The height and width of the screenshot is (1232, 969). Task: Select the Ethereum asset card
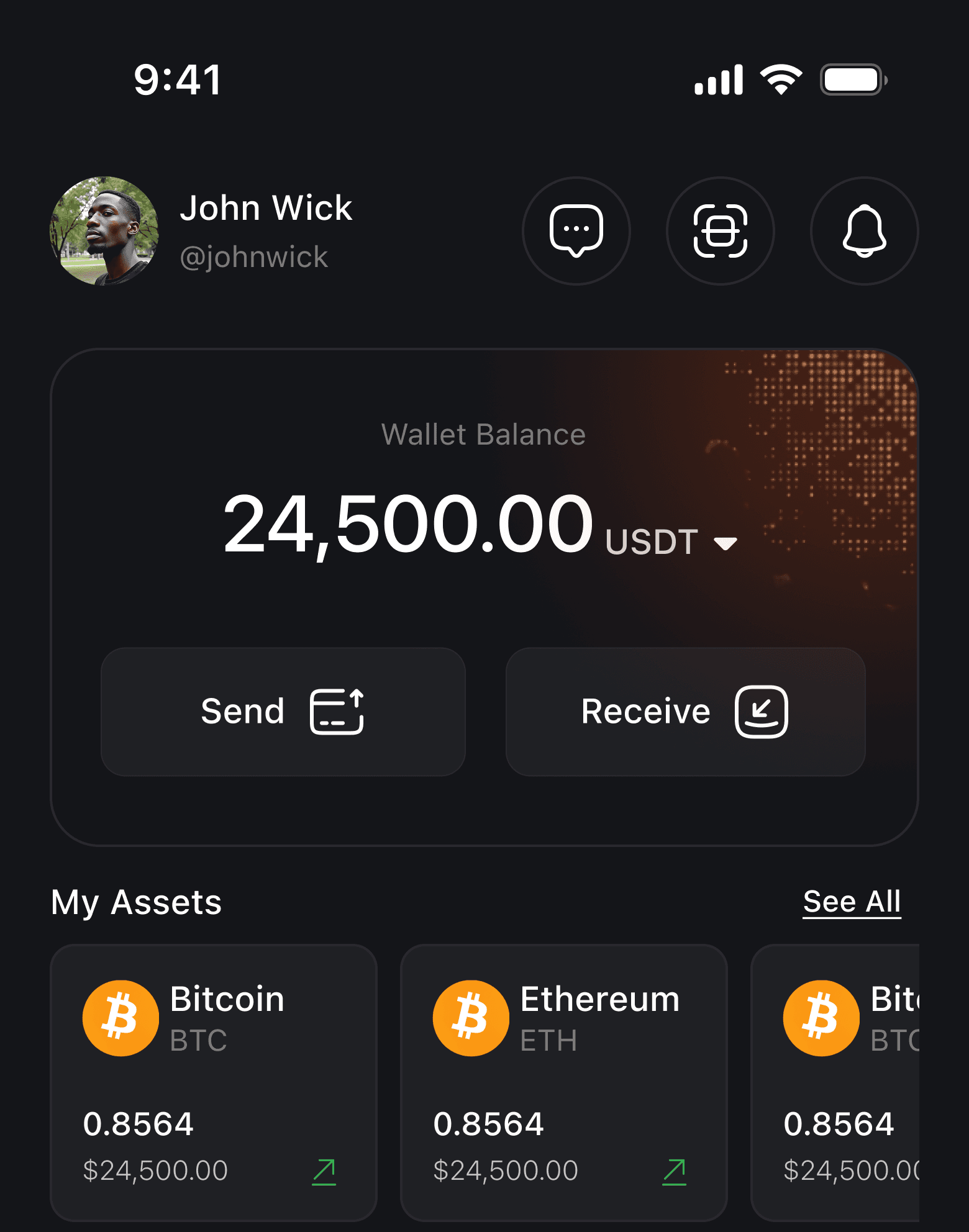[x=565, y=1080]
